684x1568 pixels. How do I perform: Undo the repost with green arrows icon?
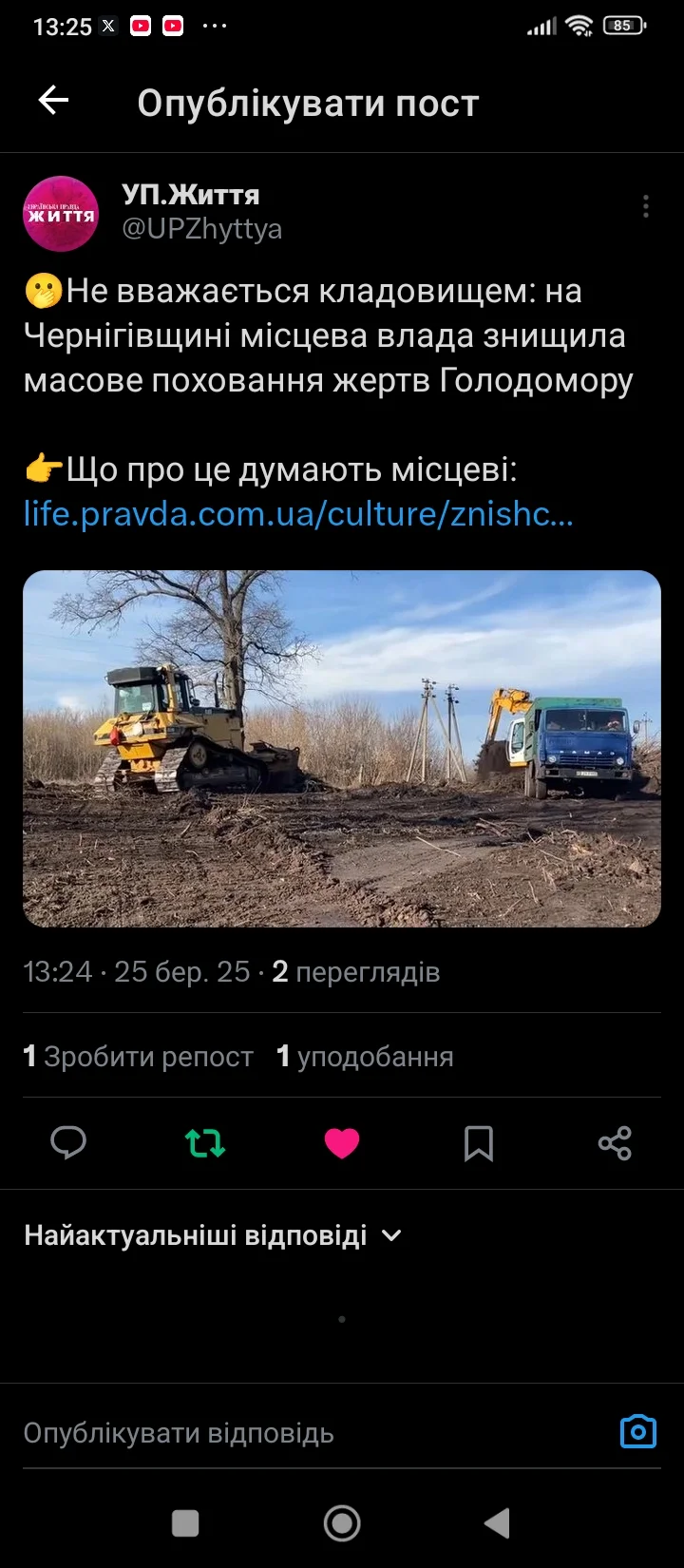coord(205,1143)
